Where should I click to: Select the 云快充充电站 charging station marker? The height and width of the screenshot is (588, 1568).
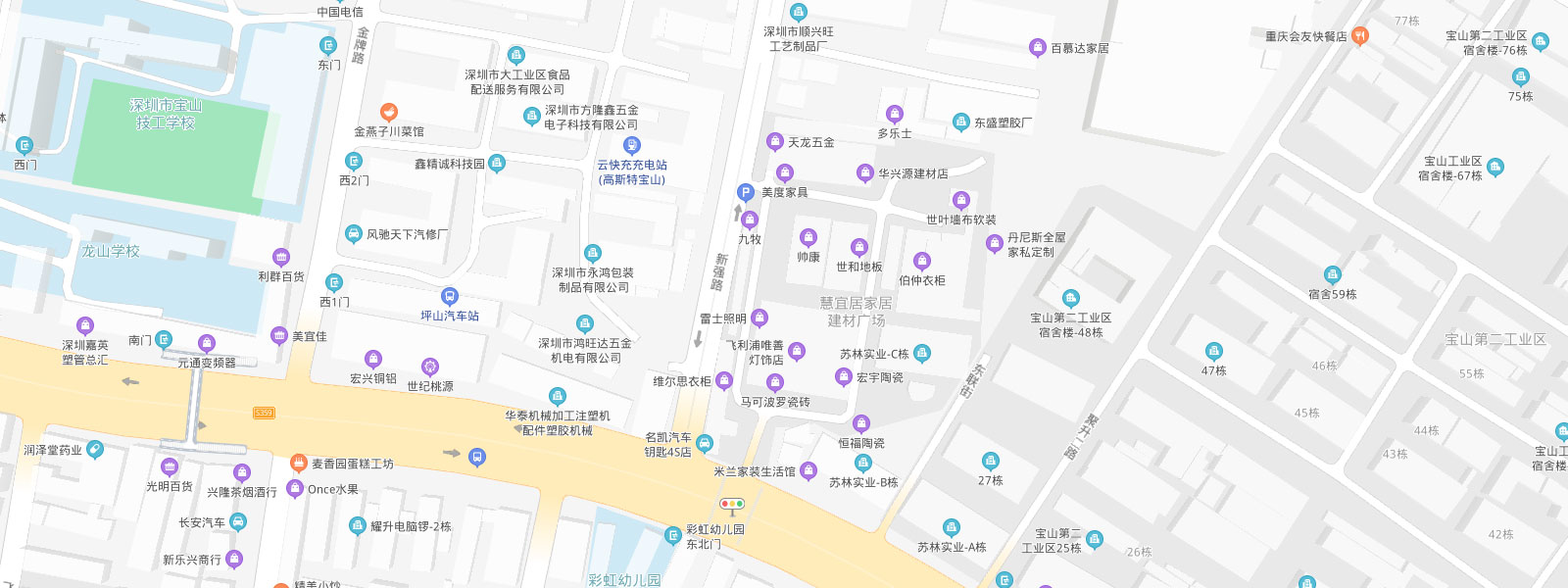632,146
